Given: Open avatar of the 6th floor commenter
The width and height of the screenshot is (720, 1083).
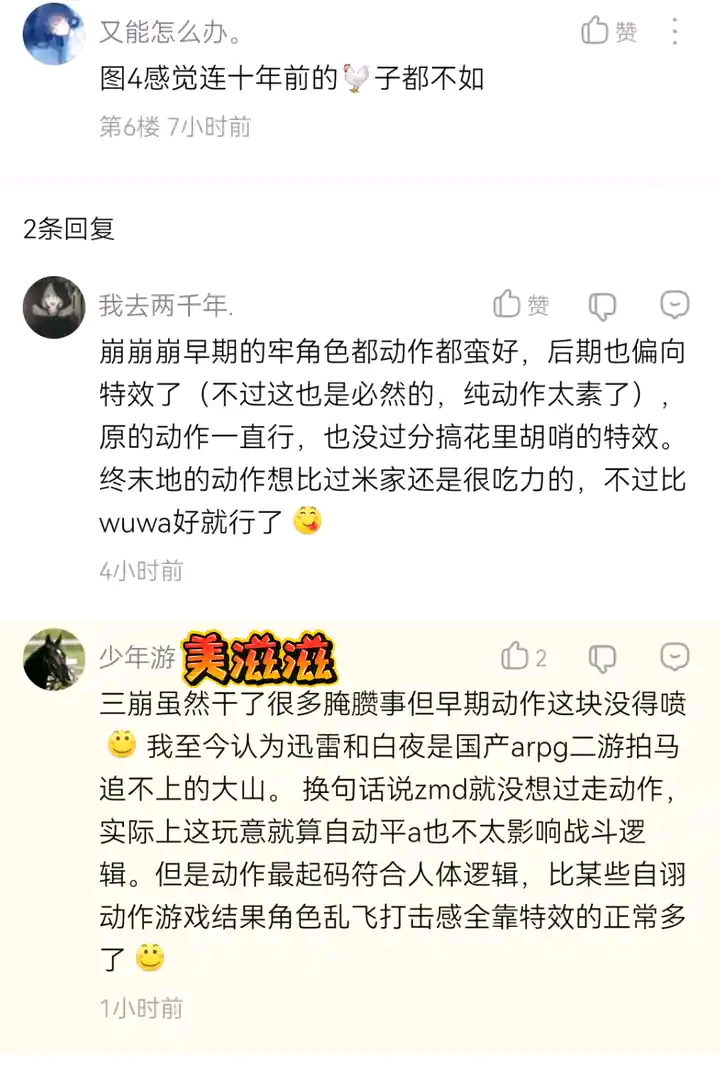Looking at the screenshot, I should point(53,33).
